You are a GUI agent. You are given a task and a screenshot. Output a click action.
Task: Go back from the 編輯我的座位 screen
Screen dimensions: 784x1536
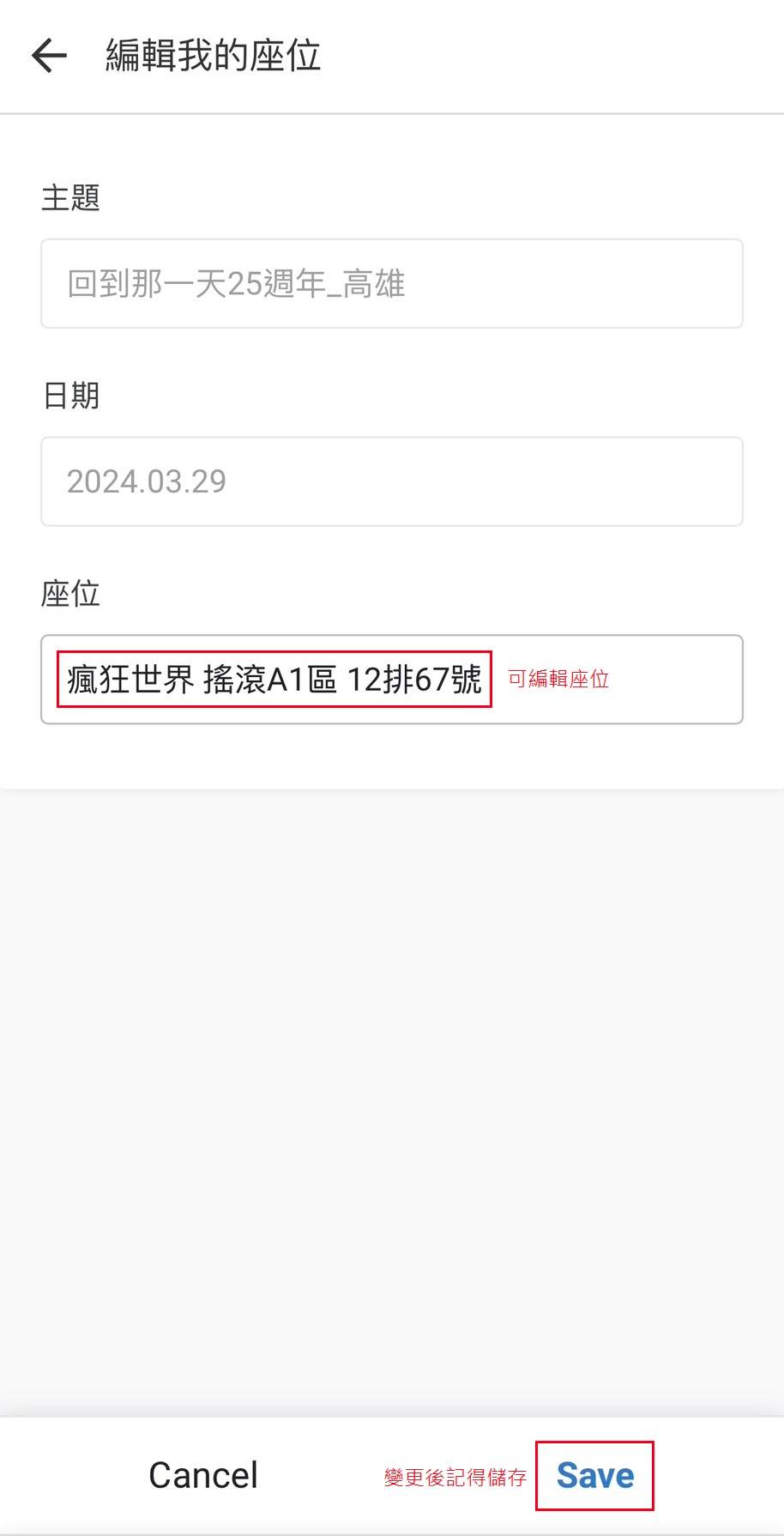49,56
